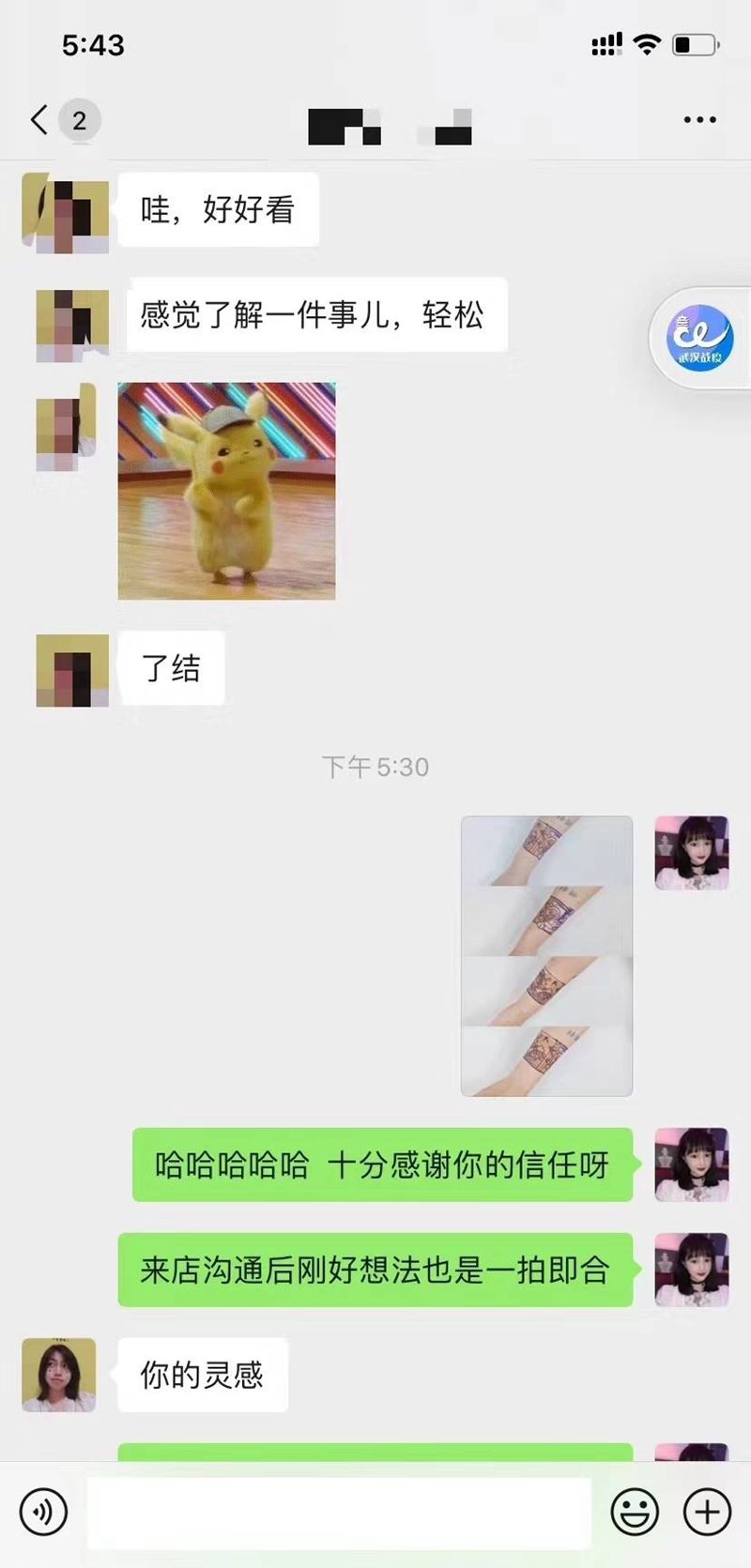The image size is (751, 1568).
Task: Switch to voice message input
Action: click(43, 1512)
